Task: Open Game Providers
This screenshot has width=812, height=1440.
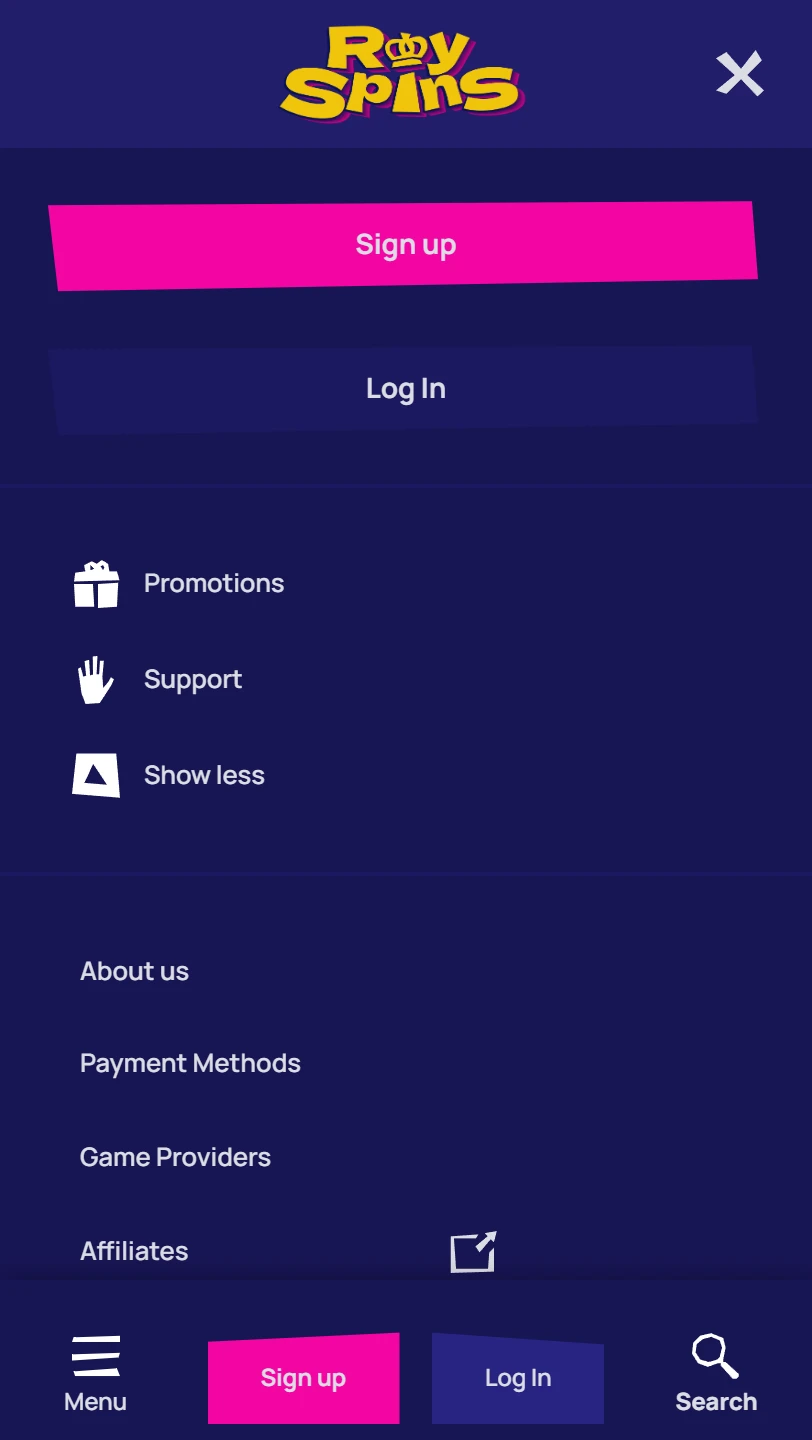Action: point(176,1157)
